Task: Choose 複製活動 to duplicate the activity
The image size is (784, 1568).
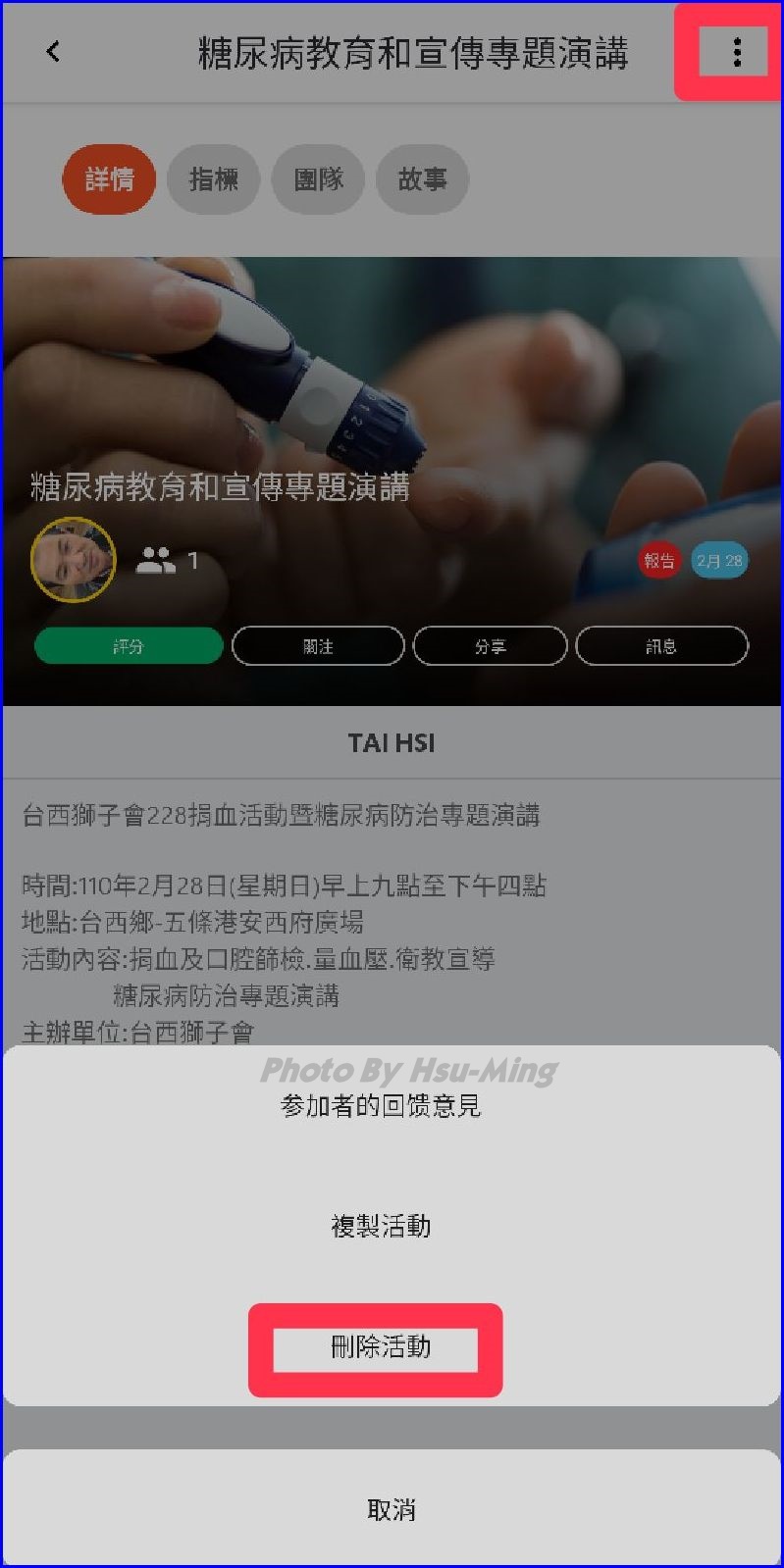Action: pyautogui.click(x=381, y=1226)
